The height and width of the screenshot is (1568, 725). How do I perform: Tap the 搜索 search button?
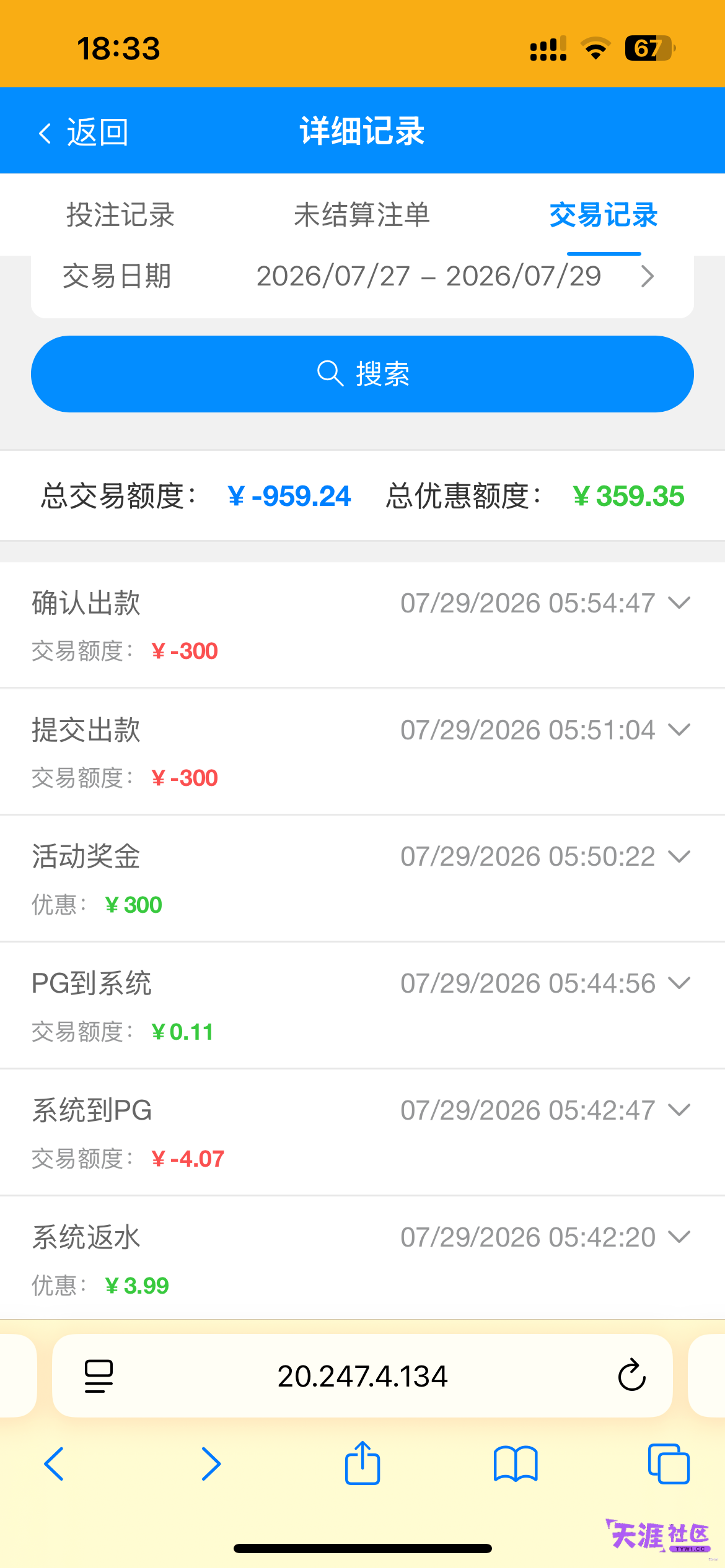click(362, 374)
